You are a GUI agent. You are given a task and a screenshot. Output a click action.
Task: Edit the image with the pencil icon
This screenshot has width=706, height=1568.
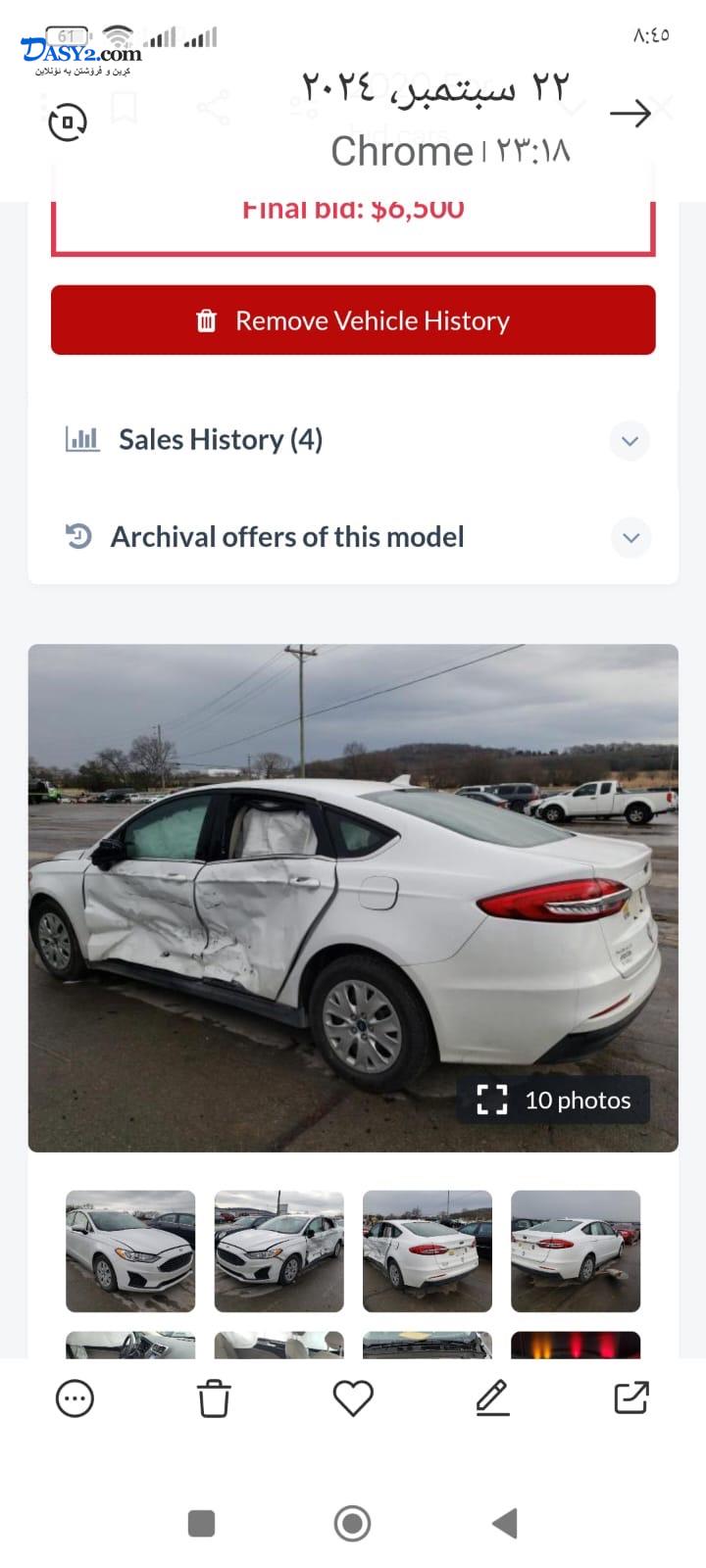coord(492,1398)
